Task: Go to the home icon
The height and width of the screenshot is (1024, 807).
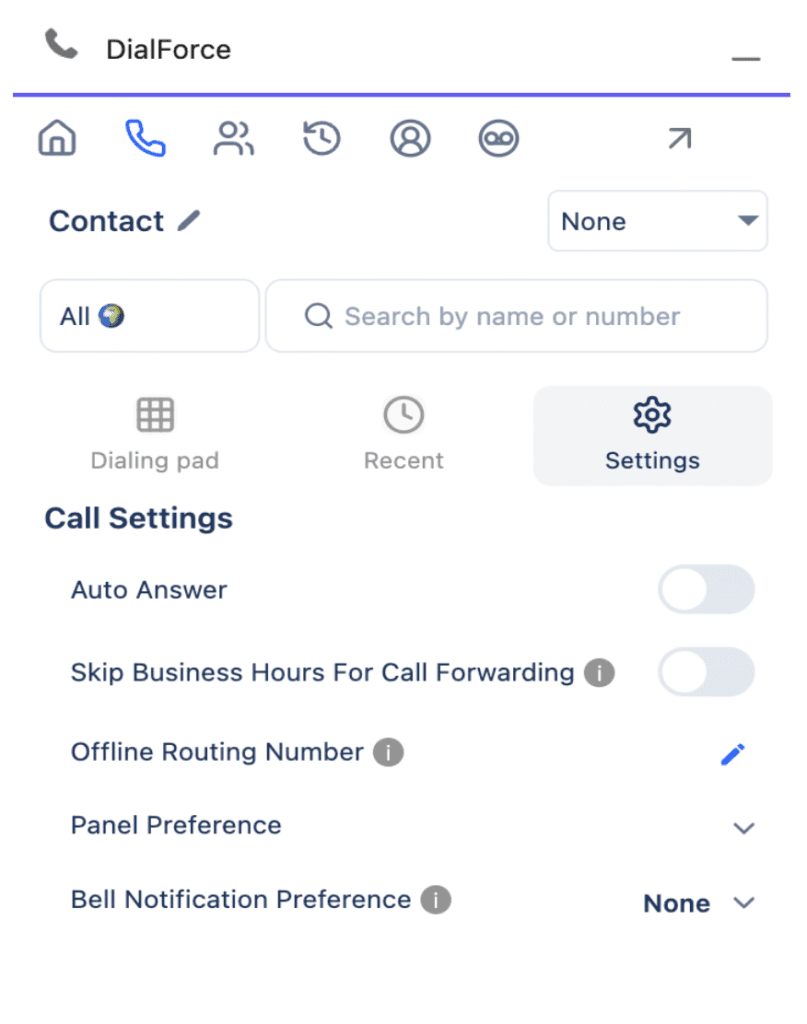Action: 57,138
